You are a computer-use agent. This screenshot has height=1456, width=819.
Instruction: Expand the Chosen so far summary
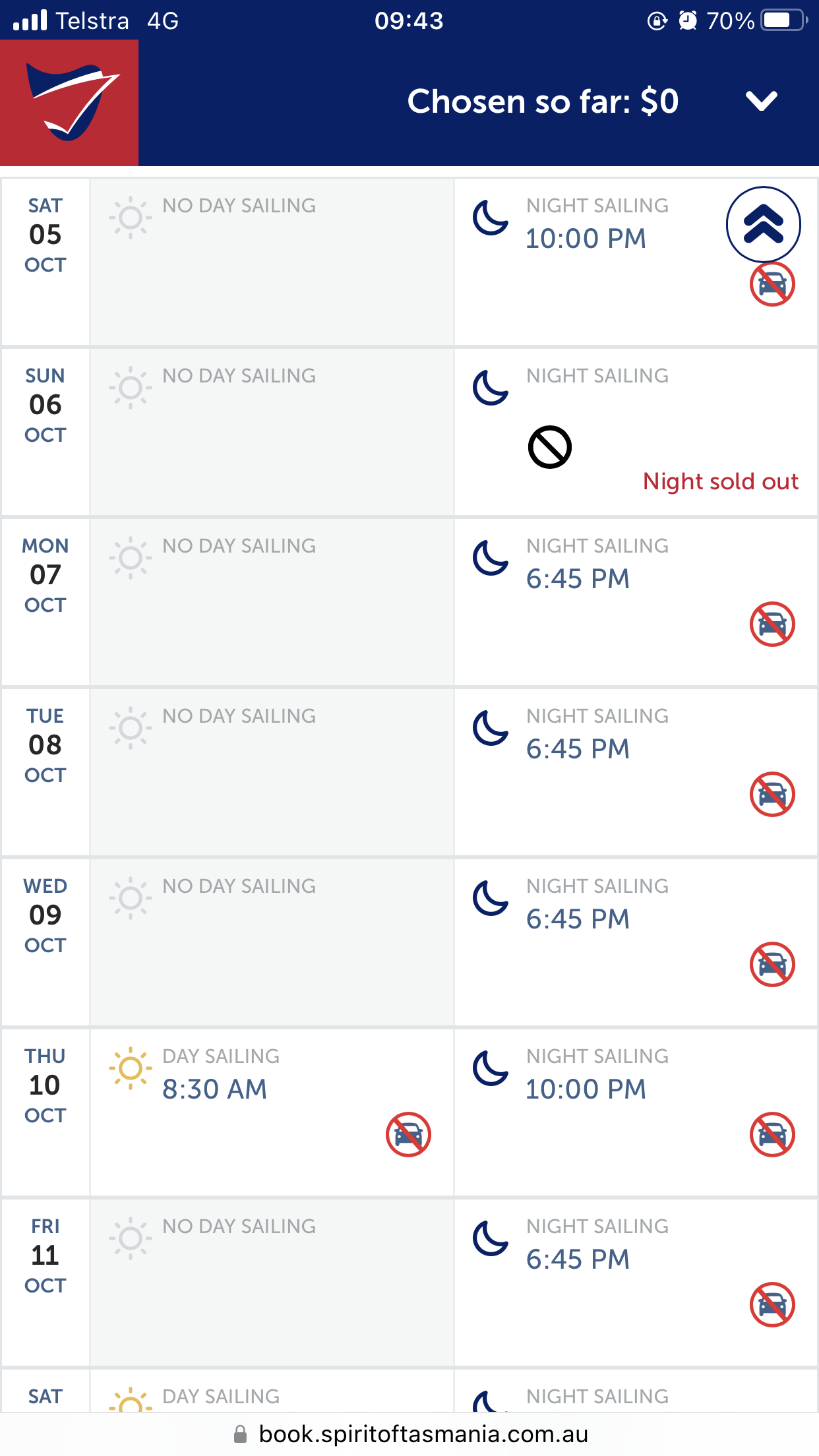(762, 101)
